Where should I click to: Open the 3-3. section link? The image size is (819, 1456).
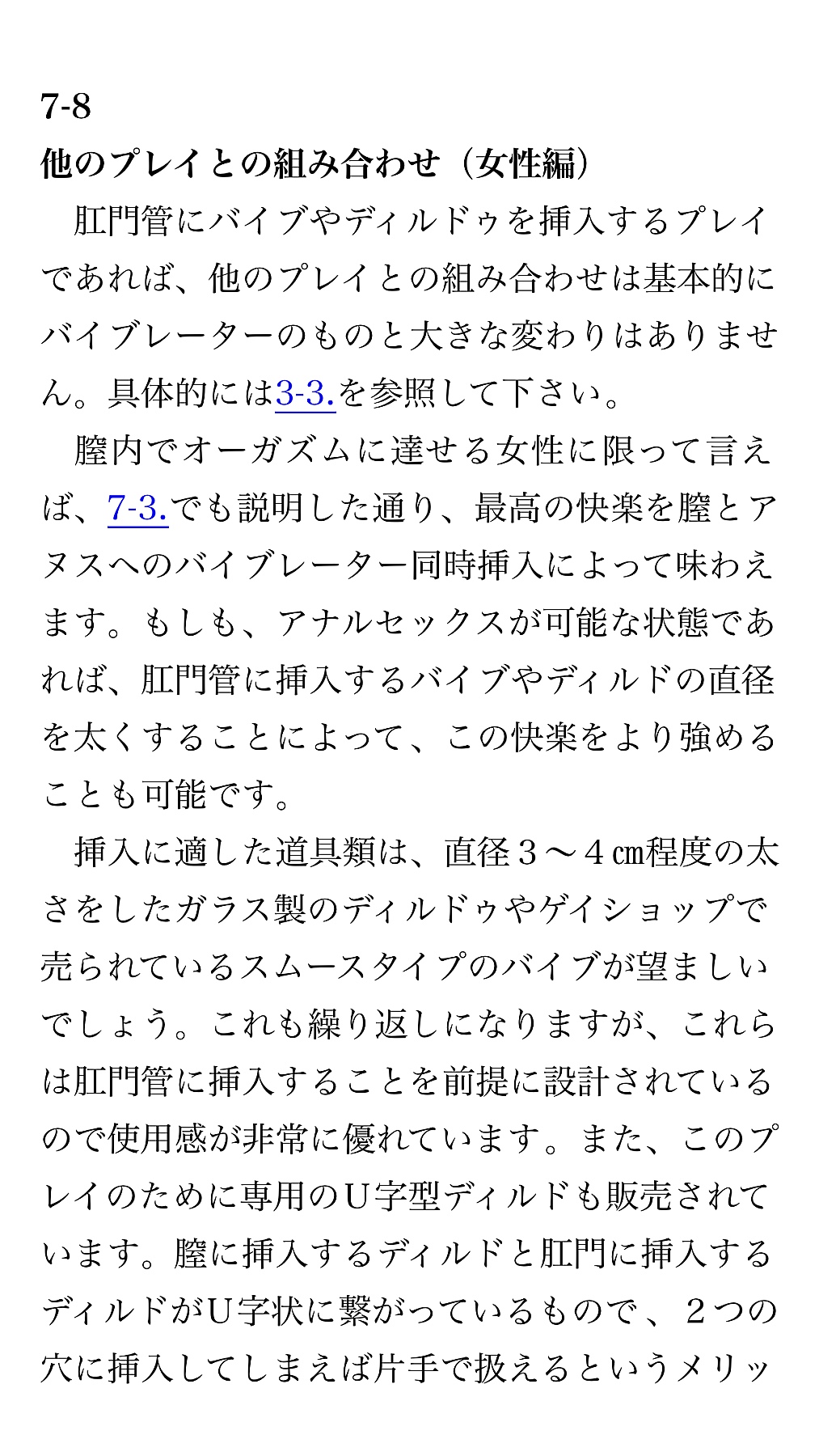(306, 394)
